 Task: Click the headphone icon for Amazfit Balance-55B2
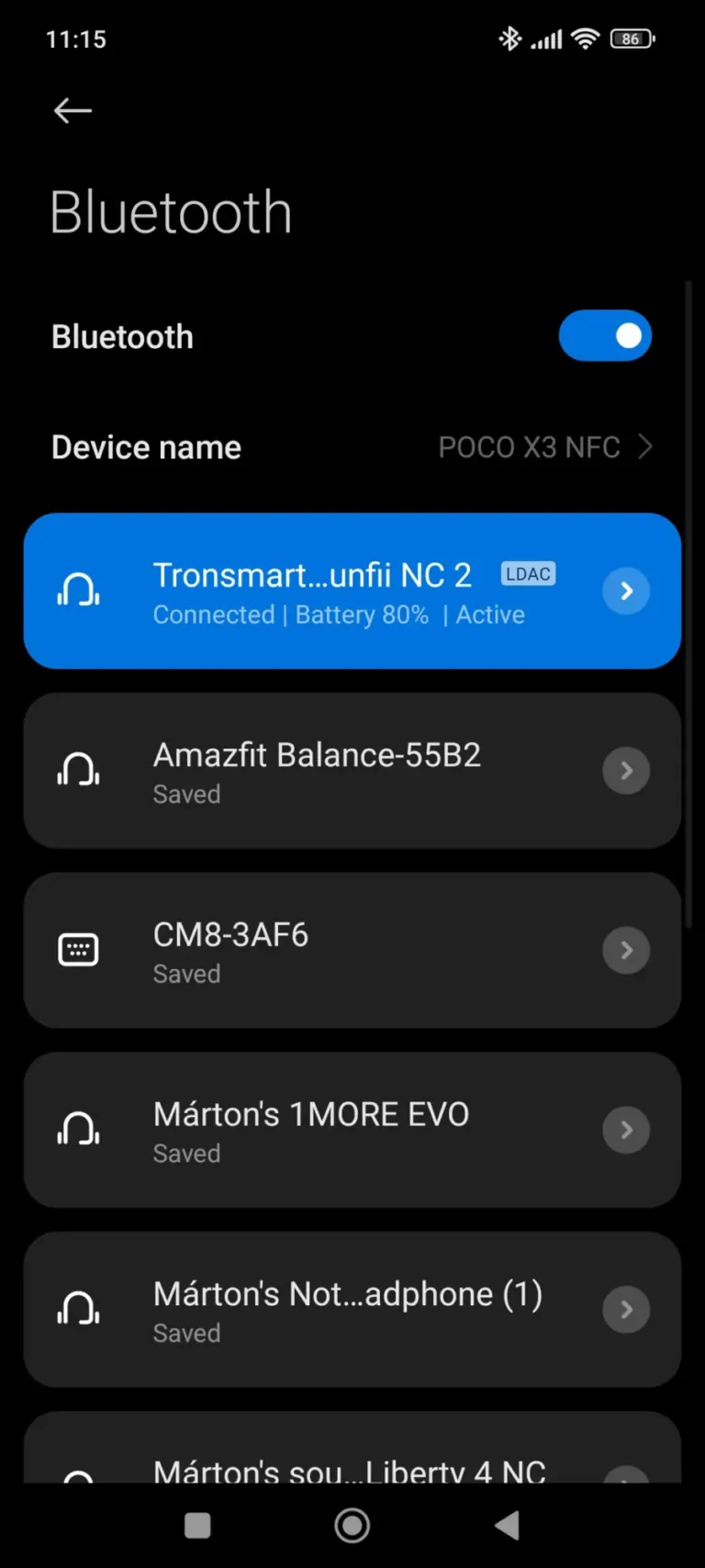(78, 770)
